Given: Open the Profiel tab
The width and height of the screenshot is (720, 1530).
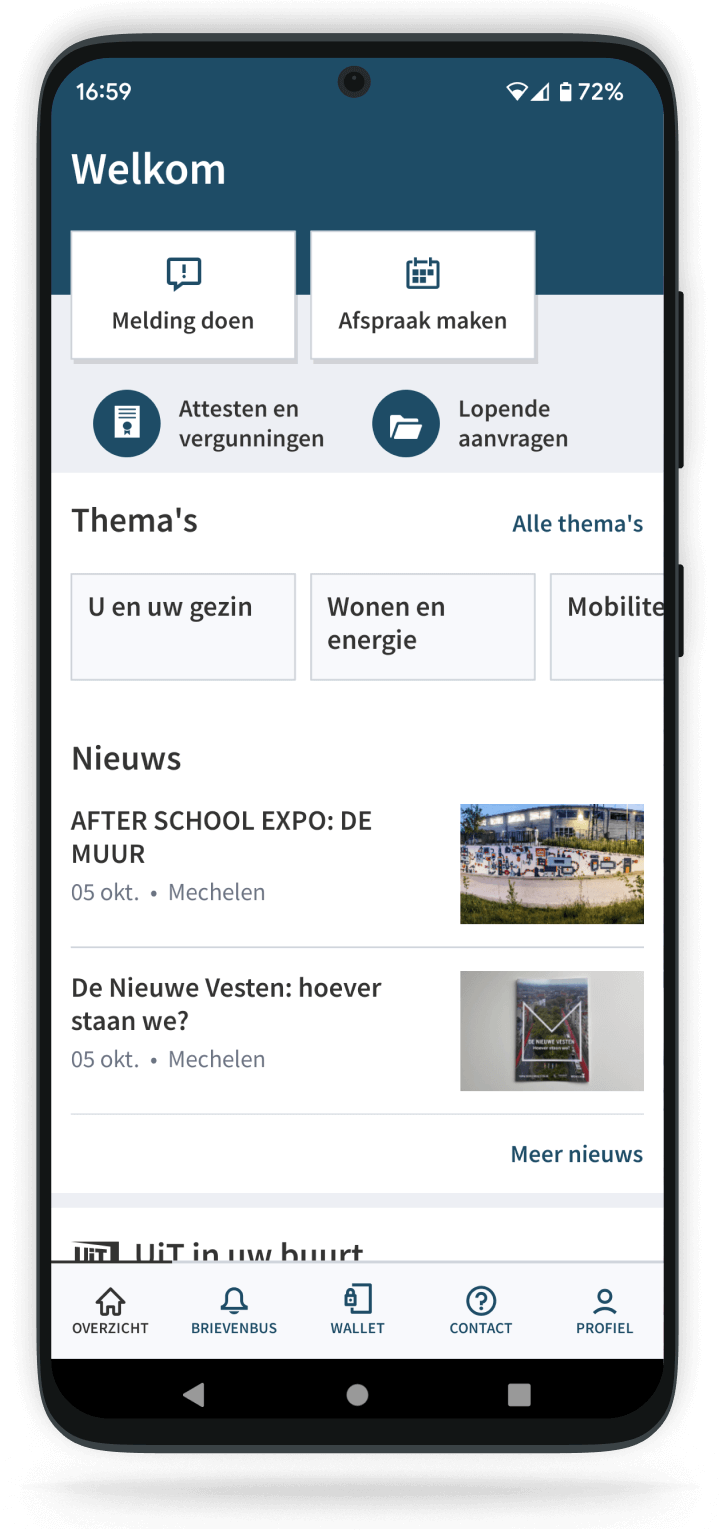Looking at the screenshot, I should [x=604, y=1311].
